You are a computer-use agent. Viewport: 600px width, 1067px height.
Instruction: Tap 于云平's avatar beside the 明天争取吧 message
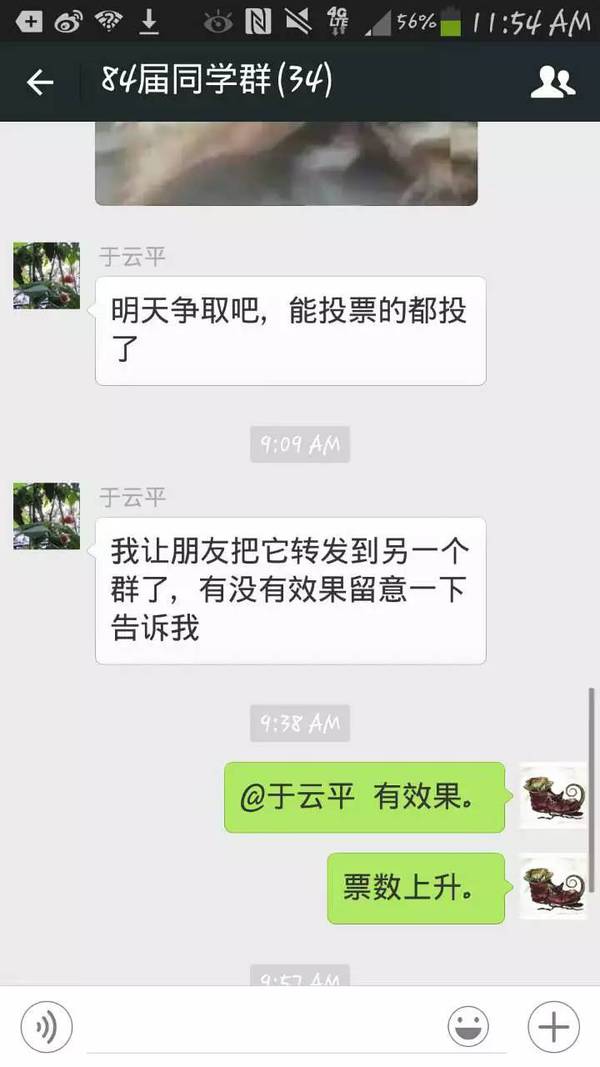(x=46, y=275)
